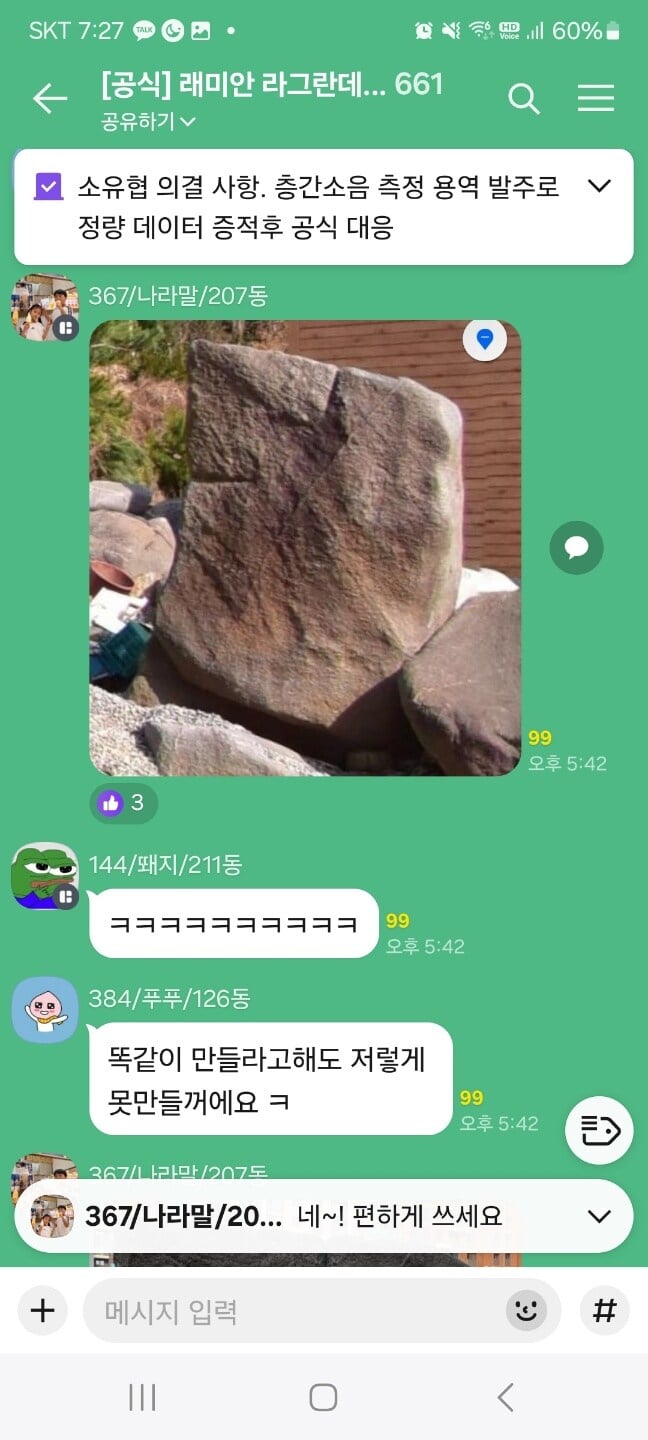This screenshot has height=1440, width=648.
Task: Go to home via system navigation
Action: click(323, 1397)
